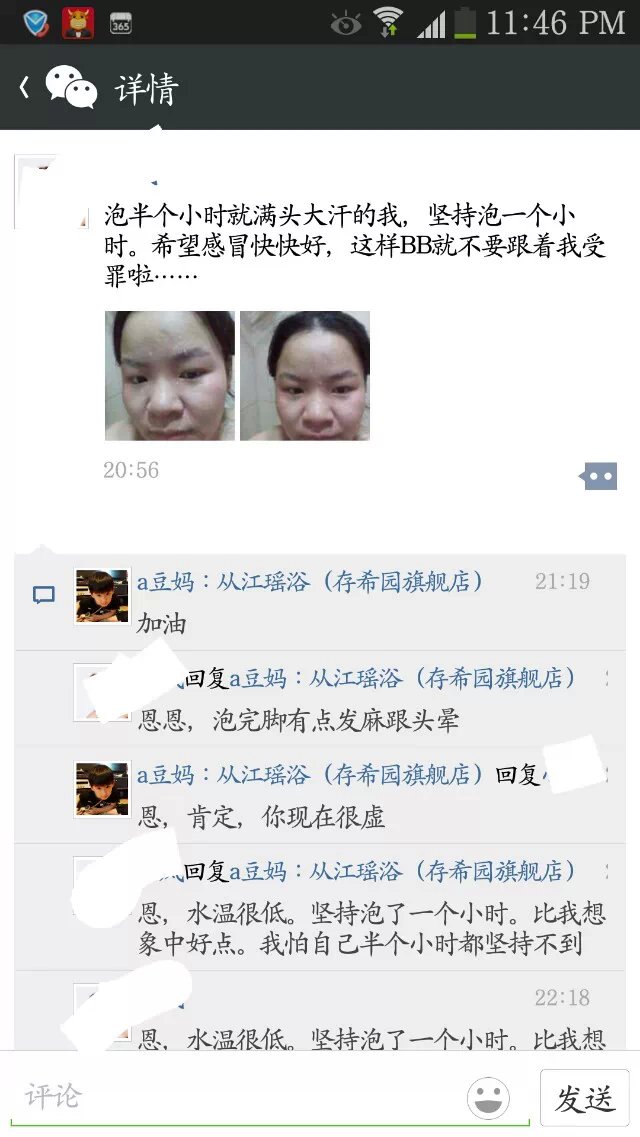Image resolution: width=640 pixels, height=1137 pixels.
Task: Go back from the 详情 page
Action: pos(24,88)
